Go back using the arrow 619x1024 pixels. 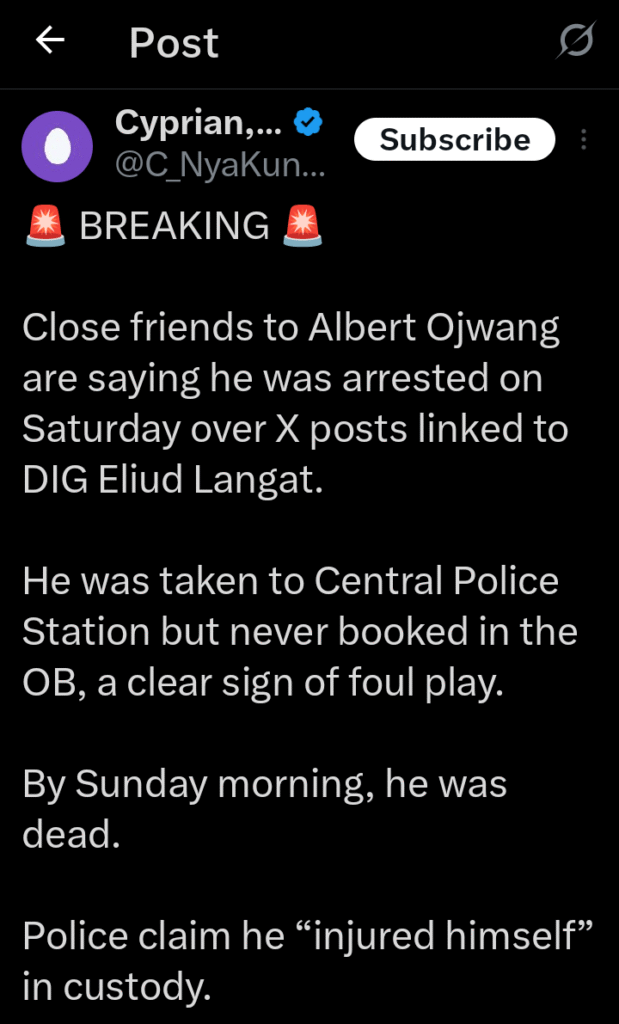tap(50, 42)
